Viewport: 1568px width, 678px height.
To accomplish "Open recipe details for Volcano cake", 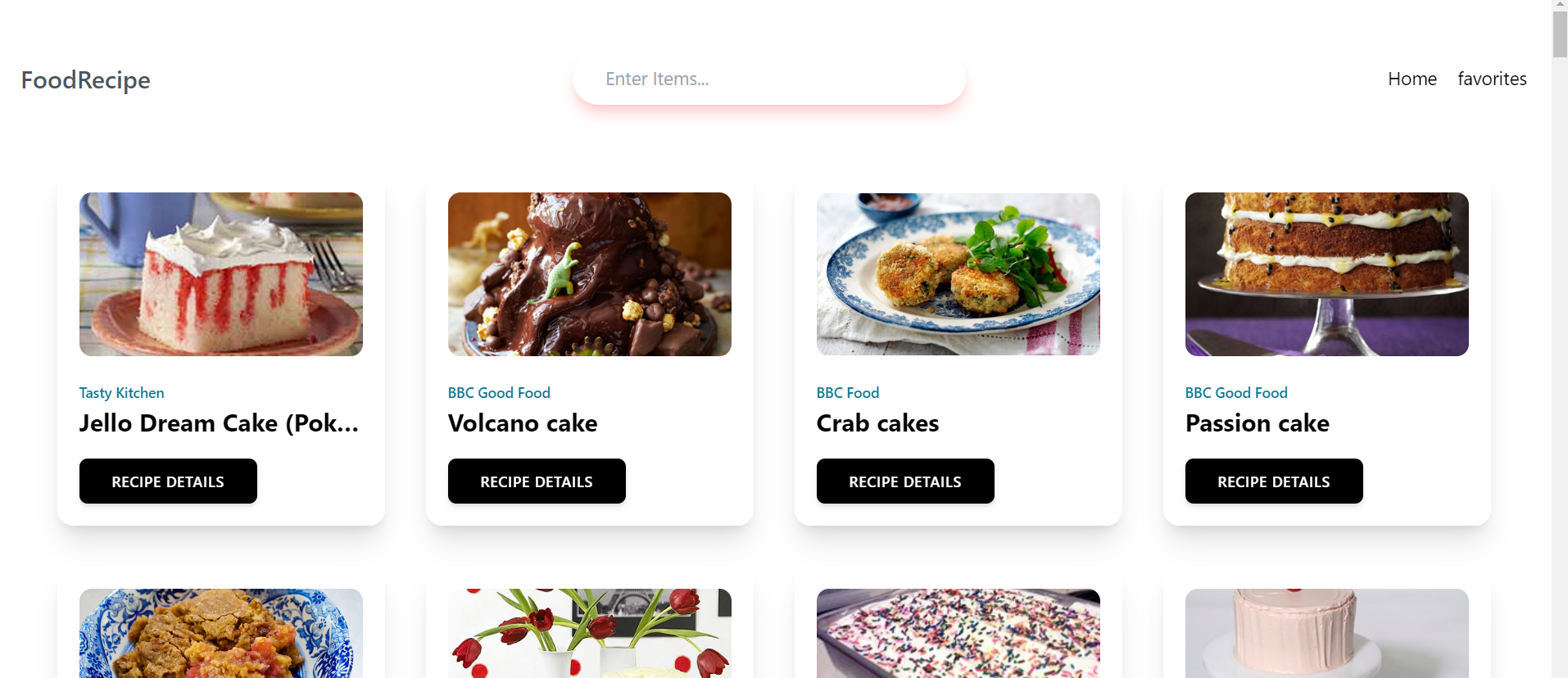I will (x=537, y=481).
